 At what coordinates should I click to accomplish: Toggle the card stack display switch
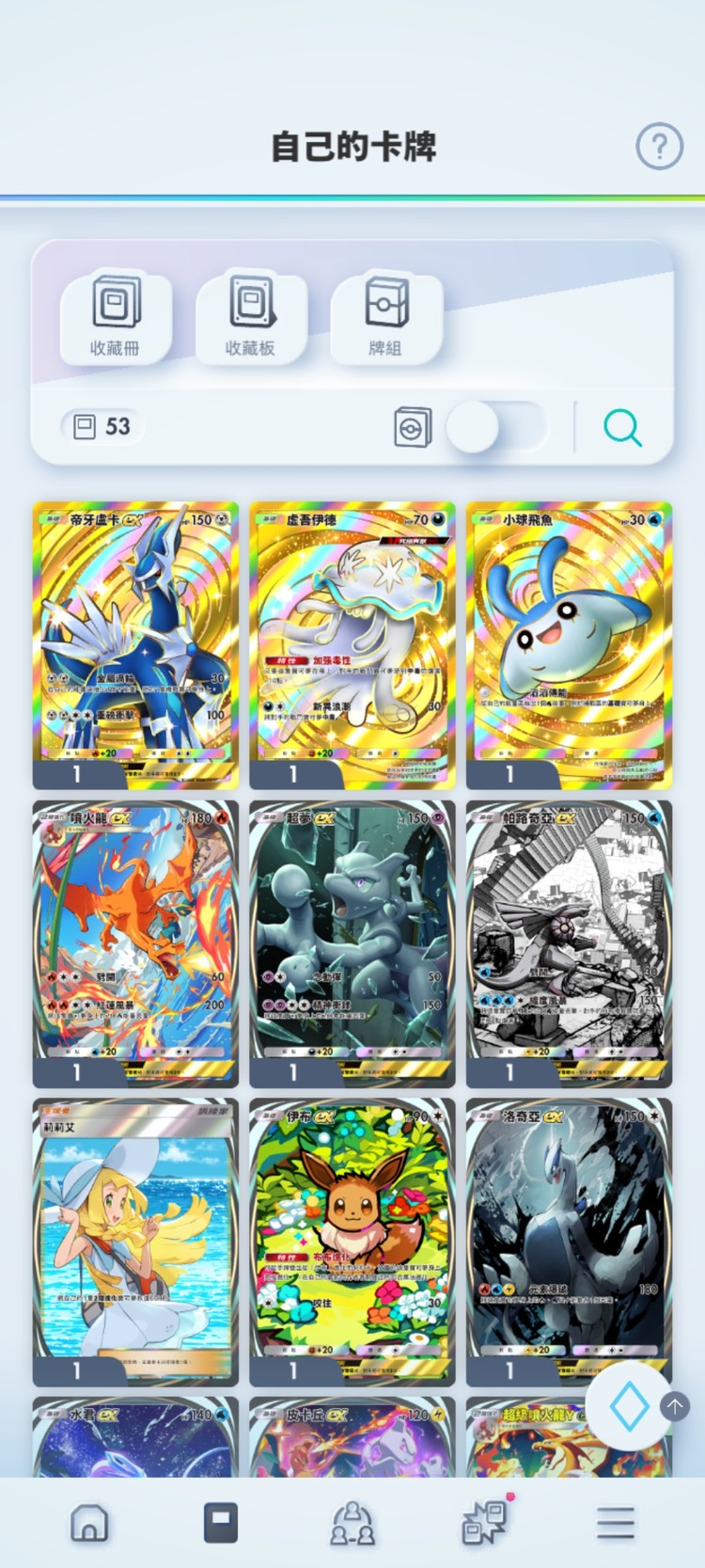click(494, 427)
